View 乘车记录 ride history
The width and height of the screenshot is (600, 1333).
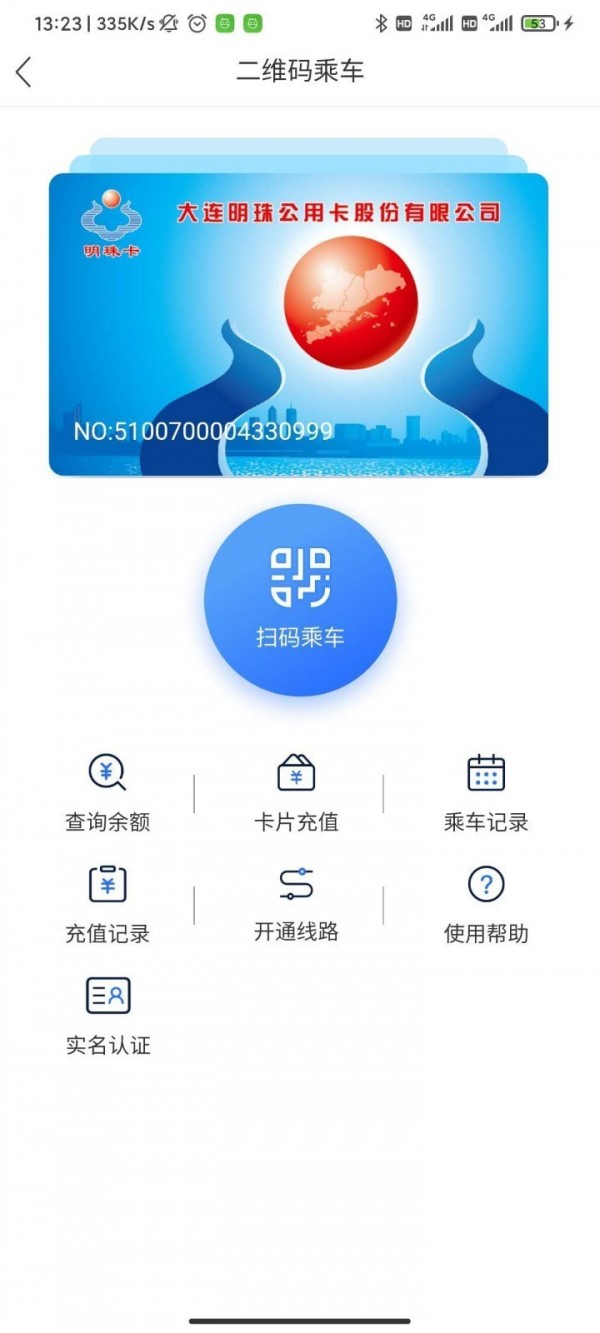coord(486,794)
